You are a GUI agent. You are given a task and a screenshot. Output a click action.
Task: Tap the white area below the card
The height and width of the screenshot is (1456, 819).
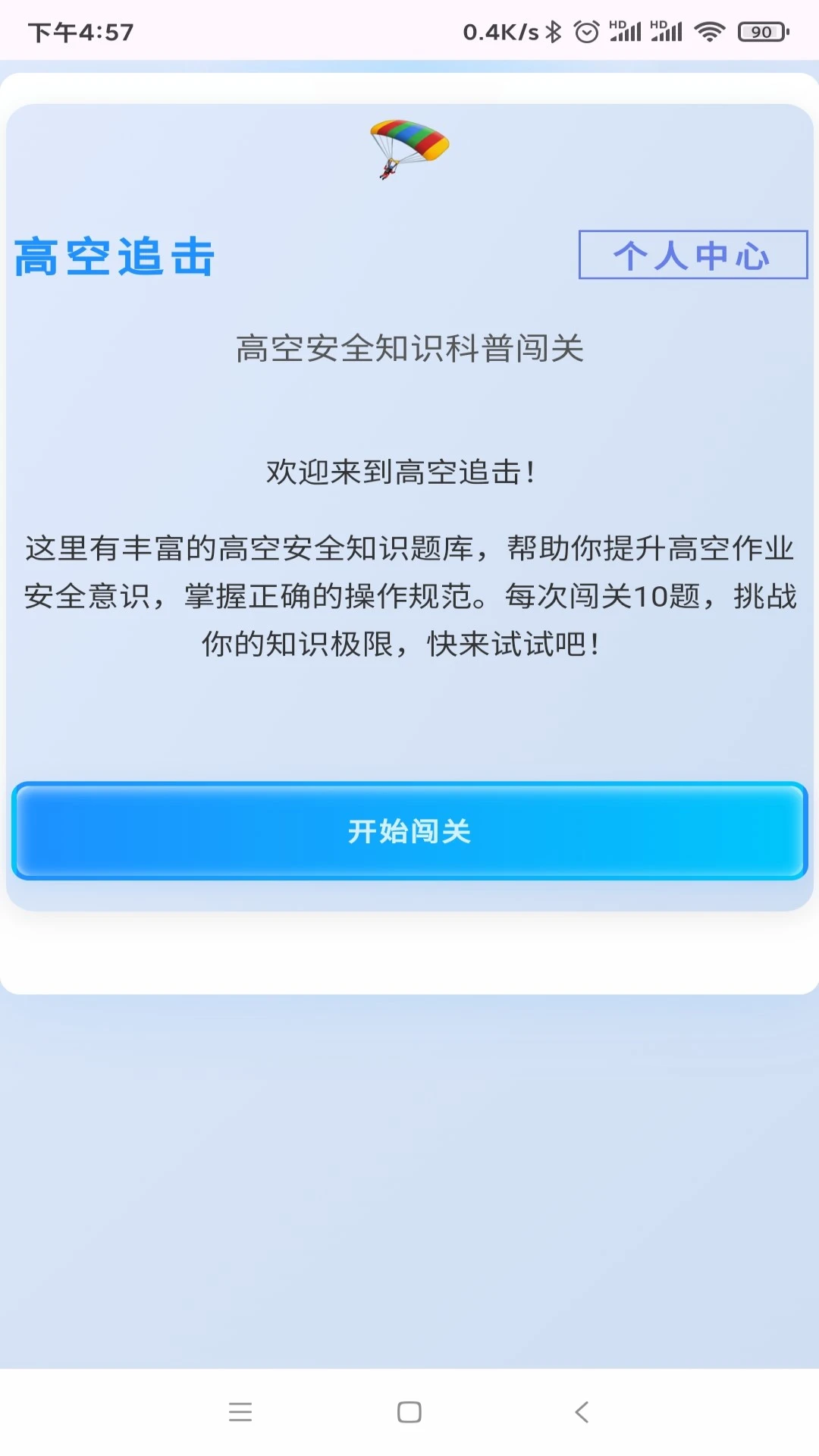[409, 955]
